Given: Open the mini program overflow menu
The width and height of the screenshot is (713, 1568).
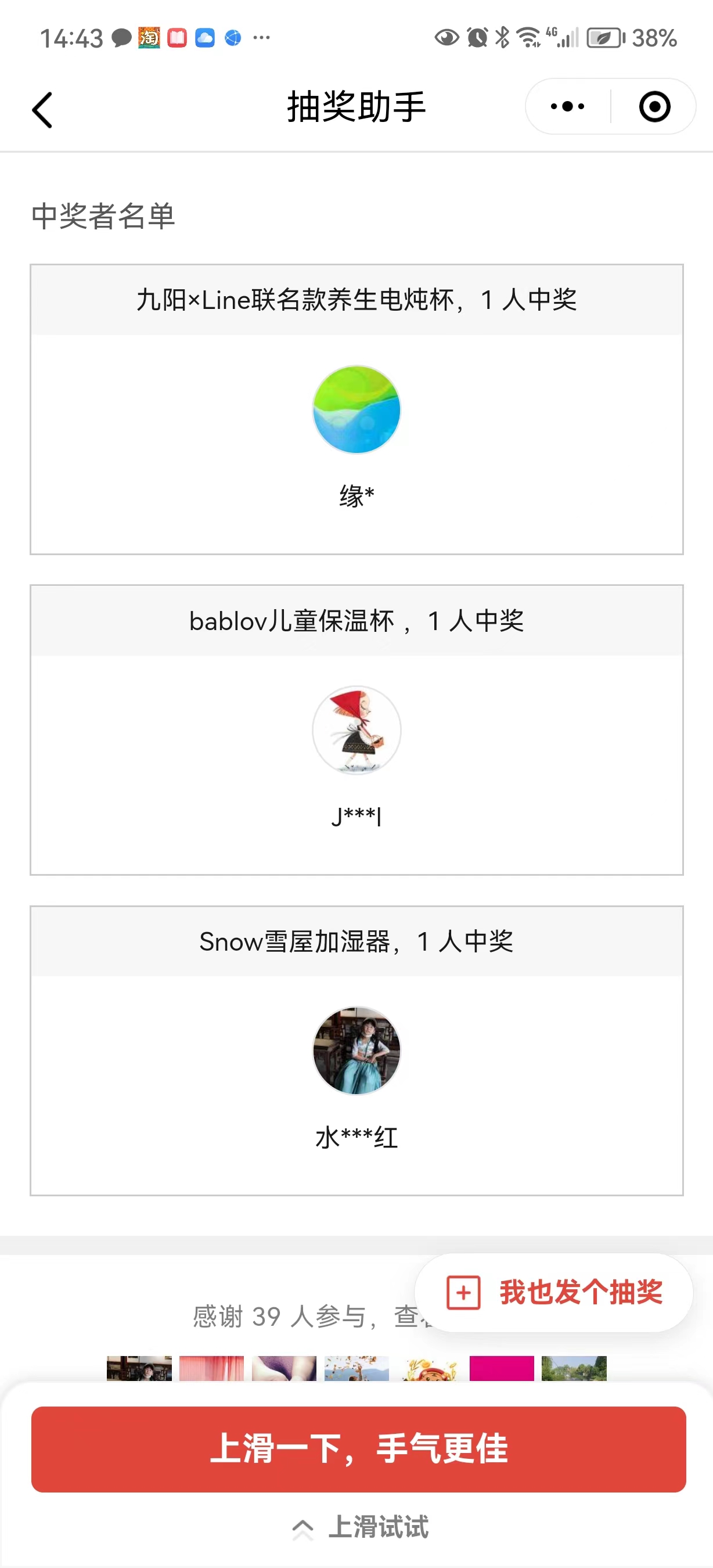Looking at the screenshot, I should coord(567,106).
